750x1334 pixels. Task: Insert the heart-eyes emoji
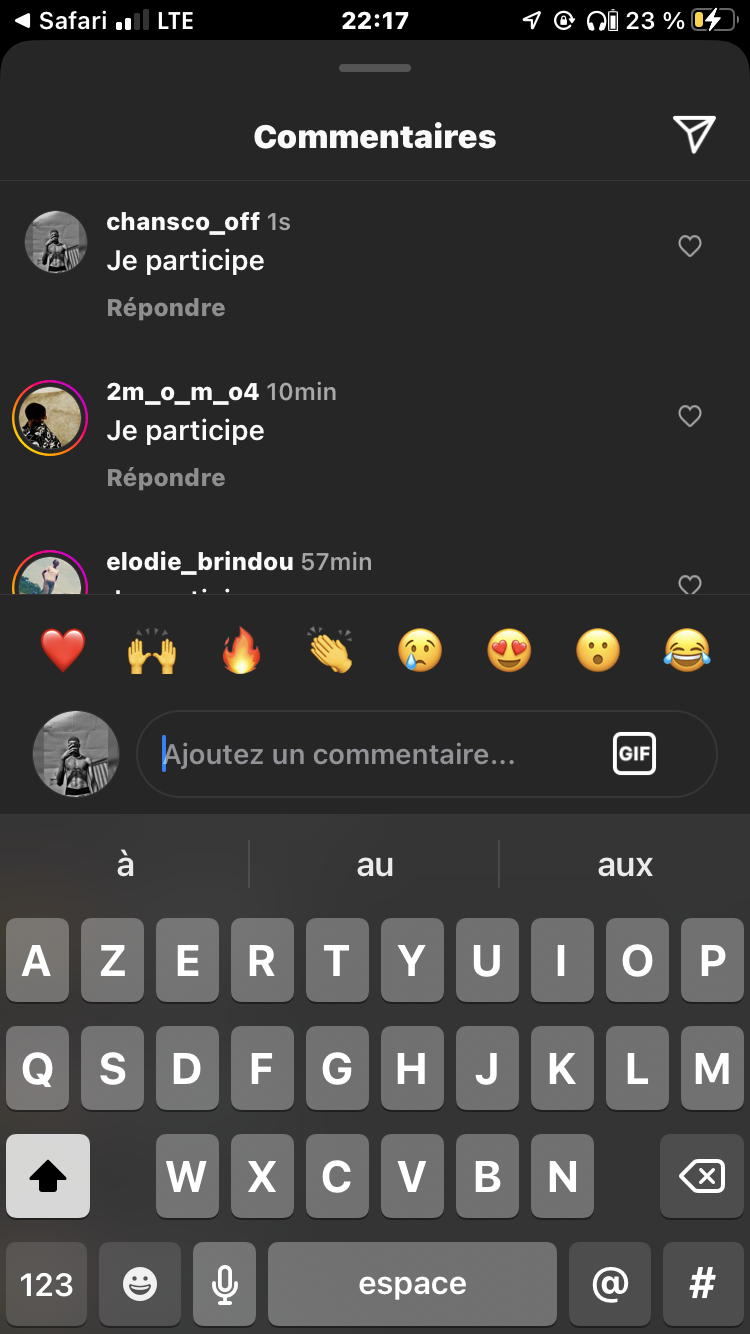509,652
